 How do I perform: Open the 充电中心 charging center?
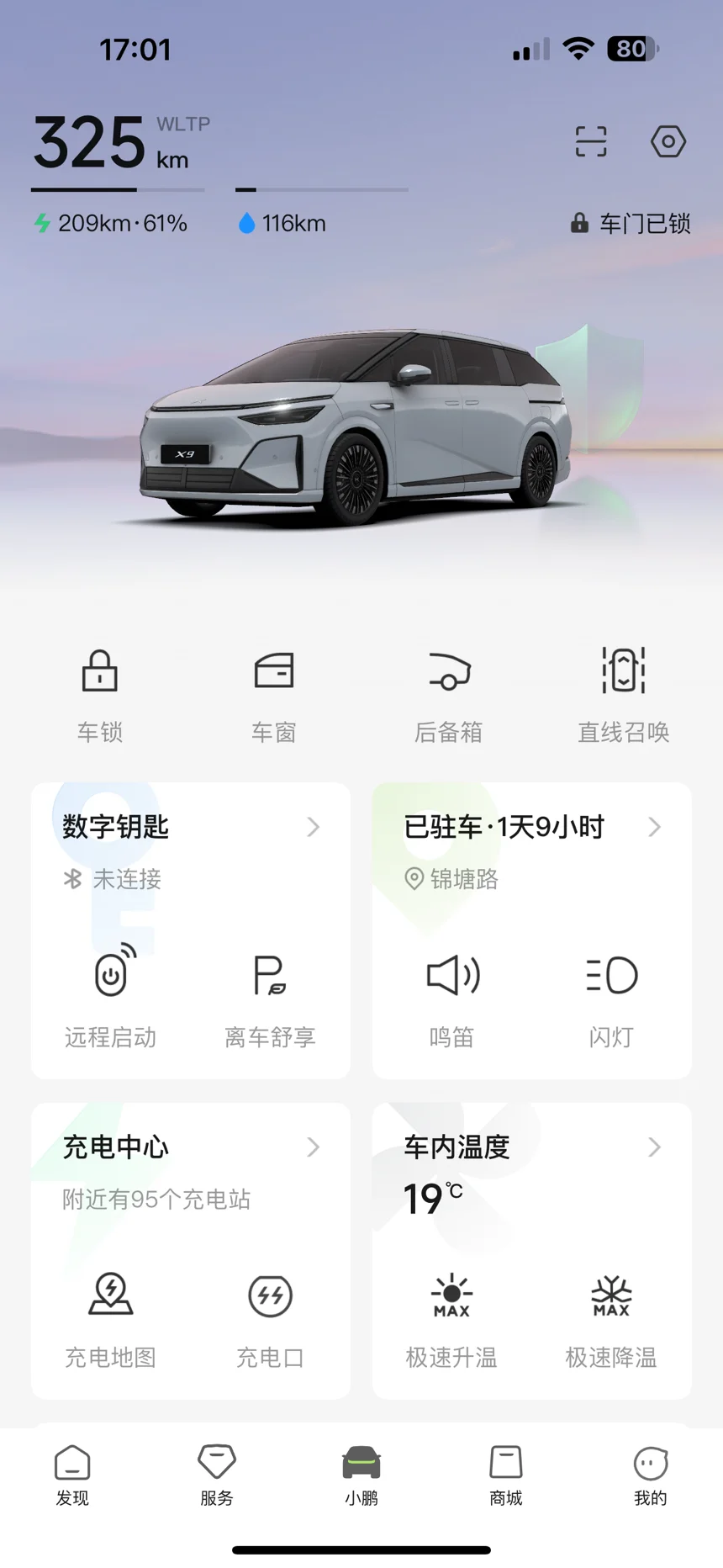pyautogui.click(x=190, y=1147)
